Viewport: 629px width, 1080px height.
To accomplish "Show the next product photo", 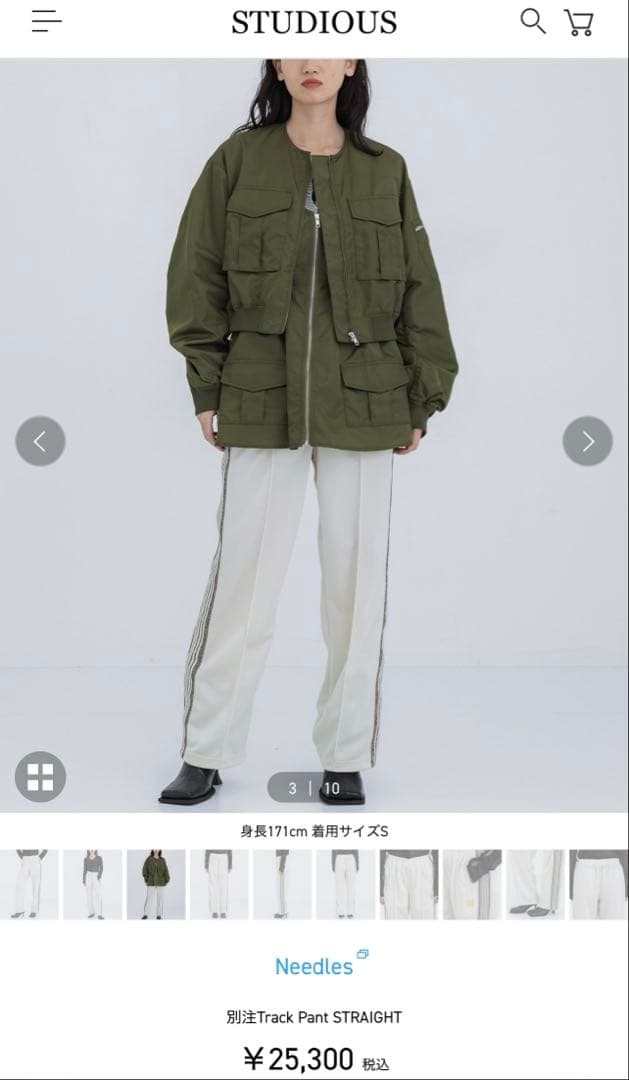I will pos(588,441).
